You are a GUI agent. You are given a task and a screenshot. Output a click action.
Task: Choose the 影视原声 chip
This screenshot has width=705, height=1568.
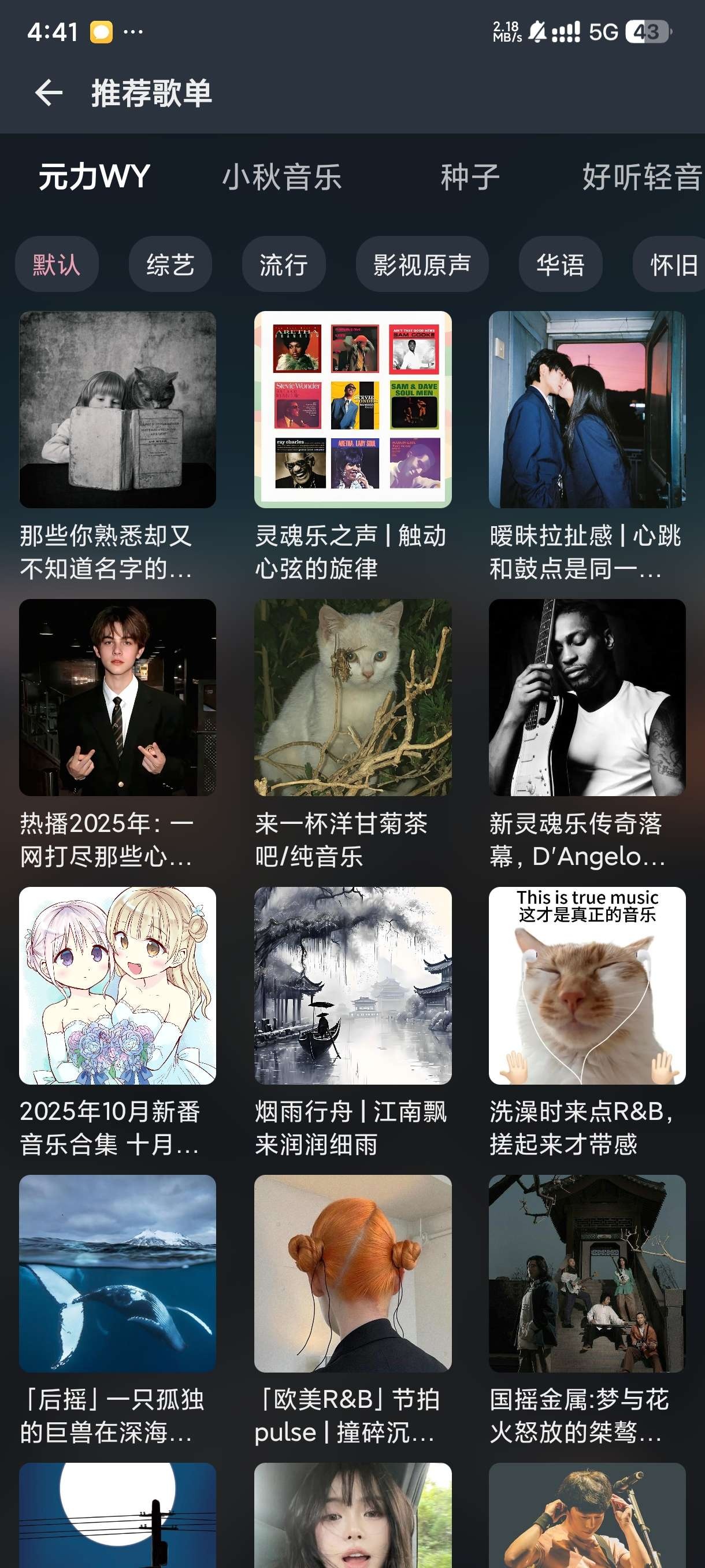pos(421,265)
